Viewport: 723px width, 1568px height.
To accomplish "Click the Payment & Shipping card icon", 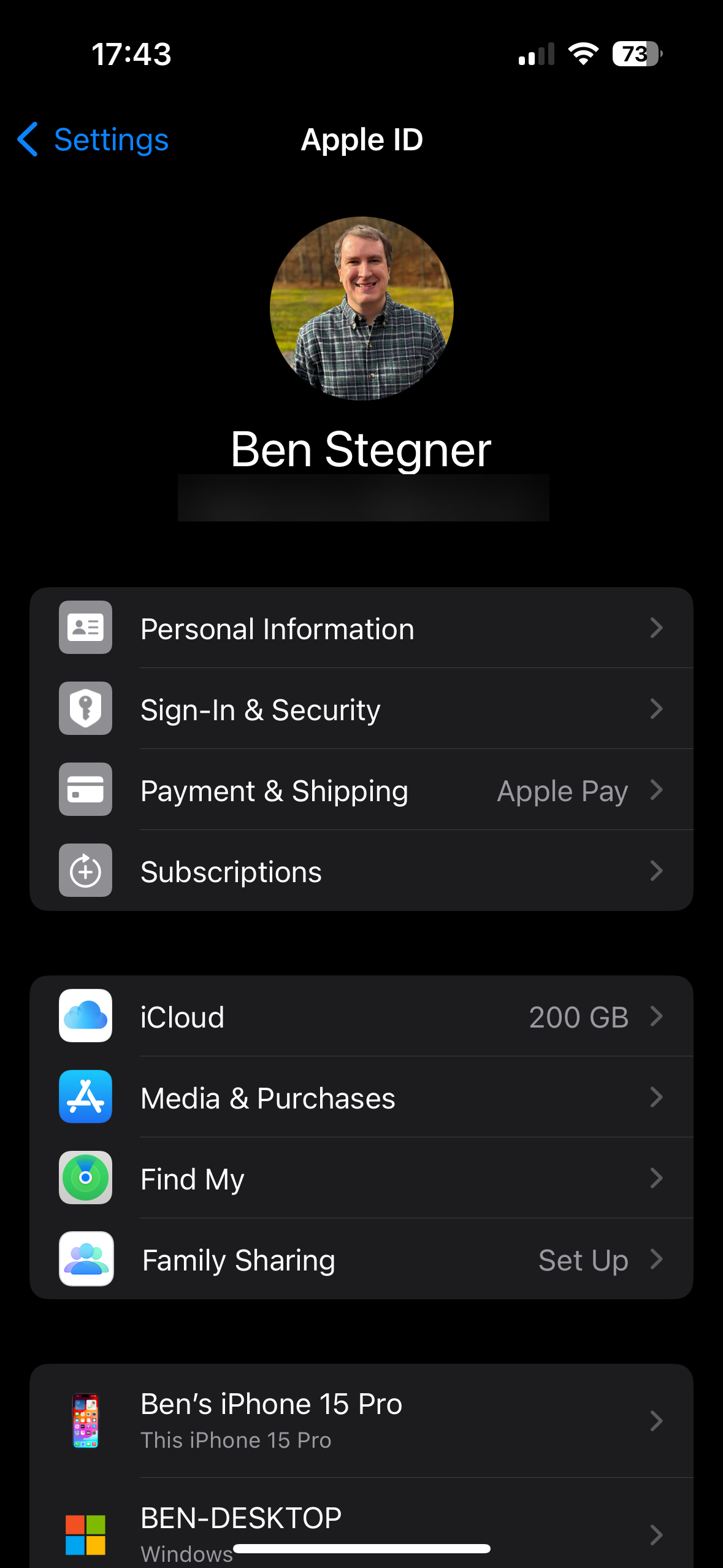I will [x=85, y=790].
